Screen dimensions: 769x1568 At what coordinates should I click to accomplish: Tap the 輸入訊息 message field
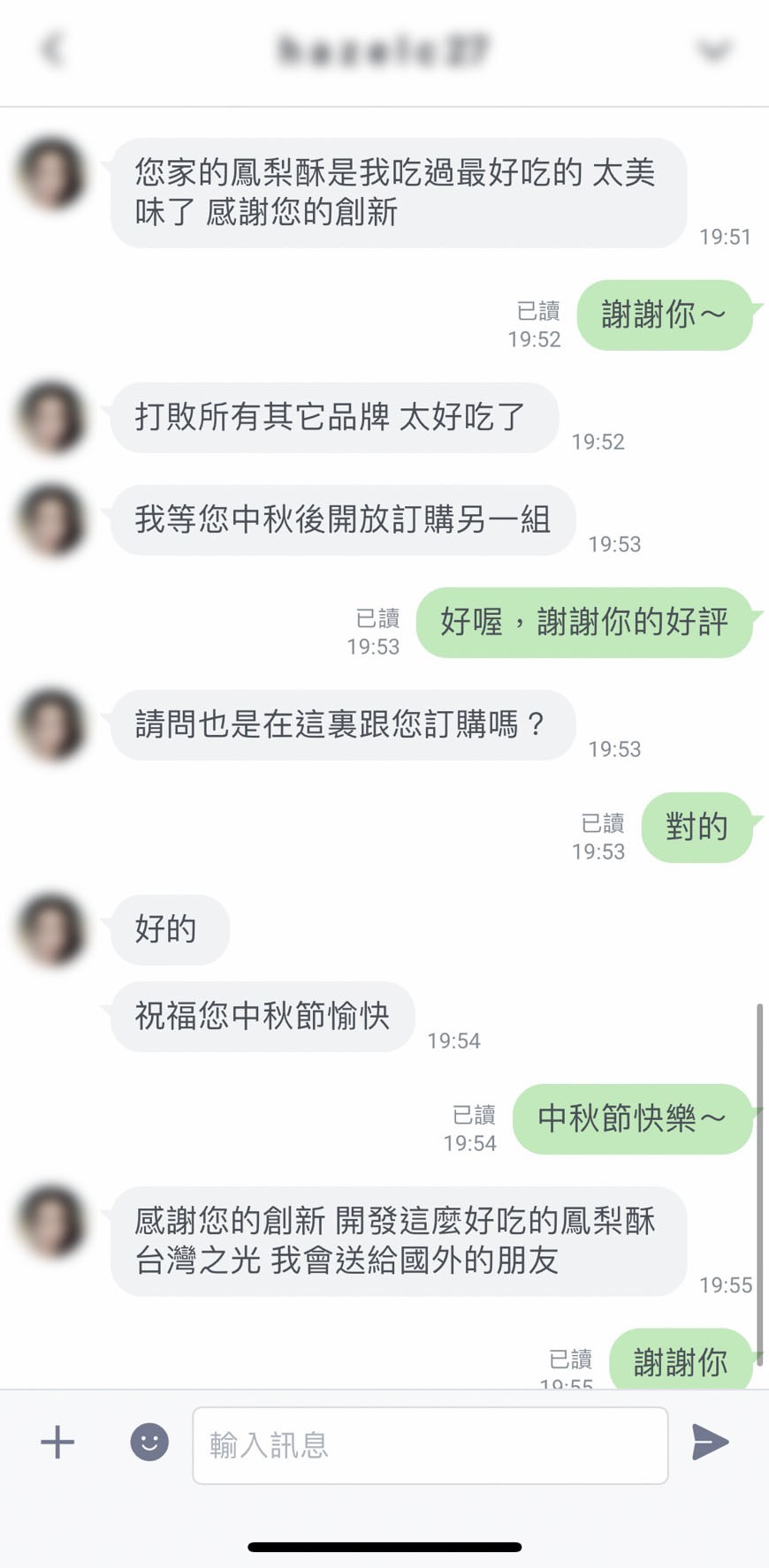[x=430, y=1445]
